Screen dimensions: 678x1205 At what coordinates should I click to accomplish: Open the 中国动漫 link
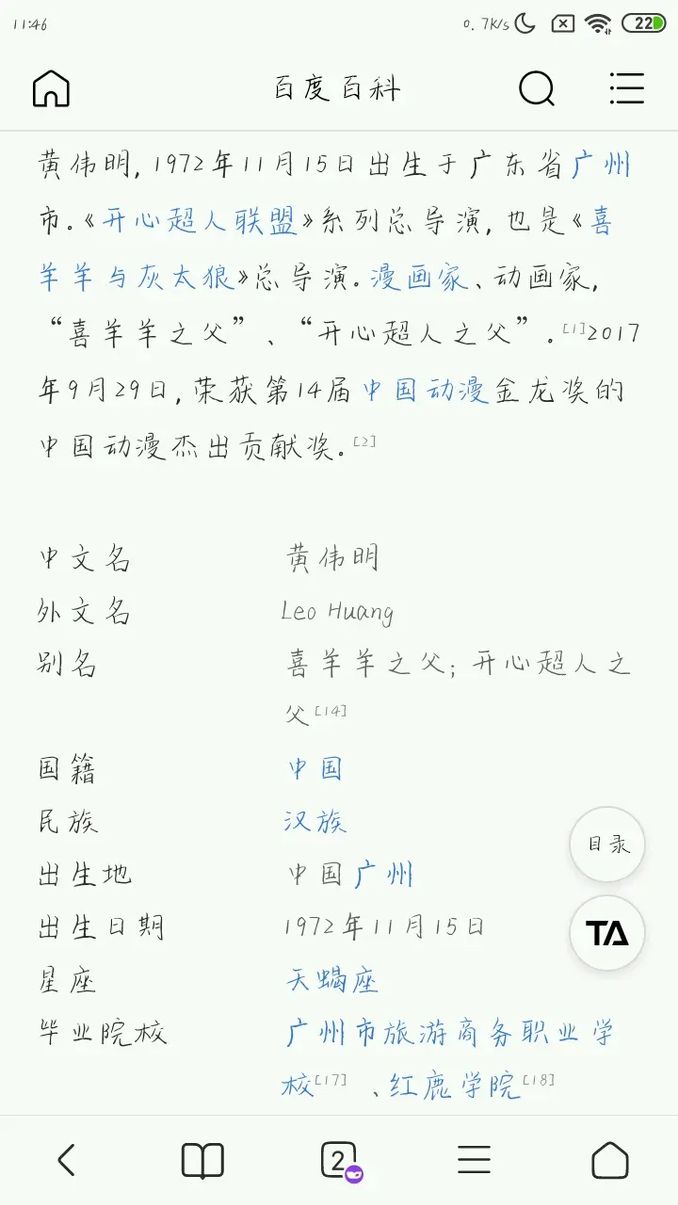(x=425, y=390)
